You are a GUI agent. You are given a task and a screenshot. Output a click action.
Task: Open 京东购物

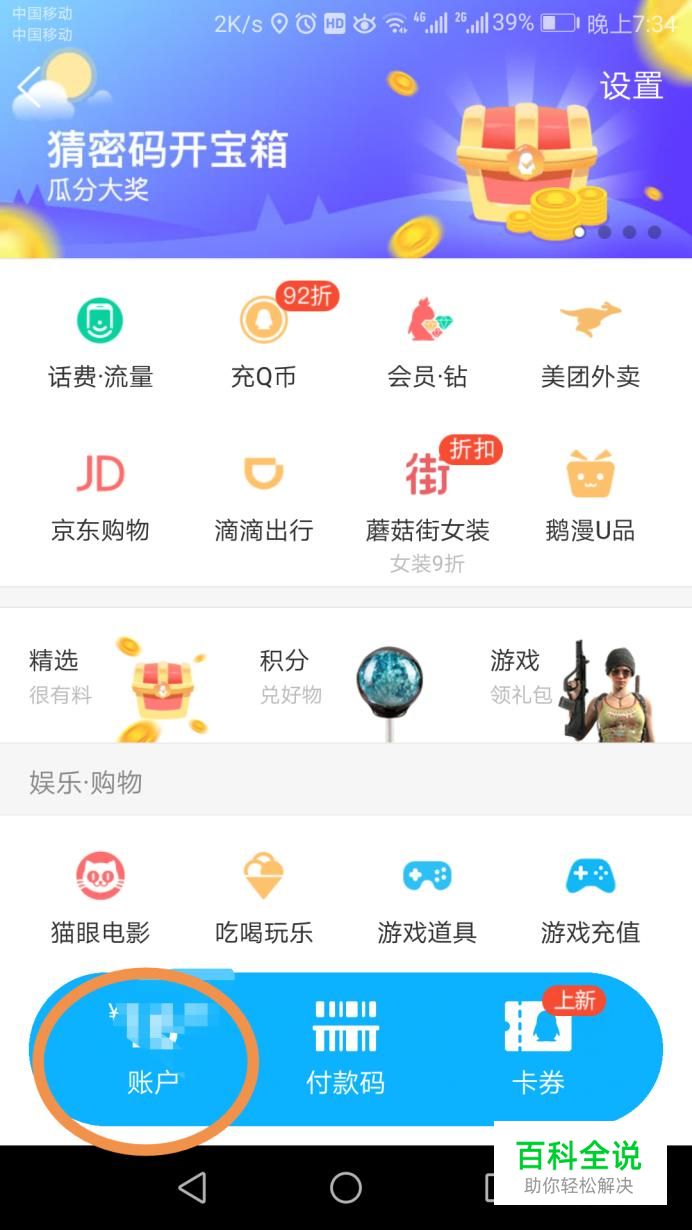(x=100, y=497)
